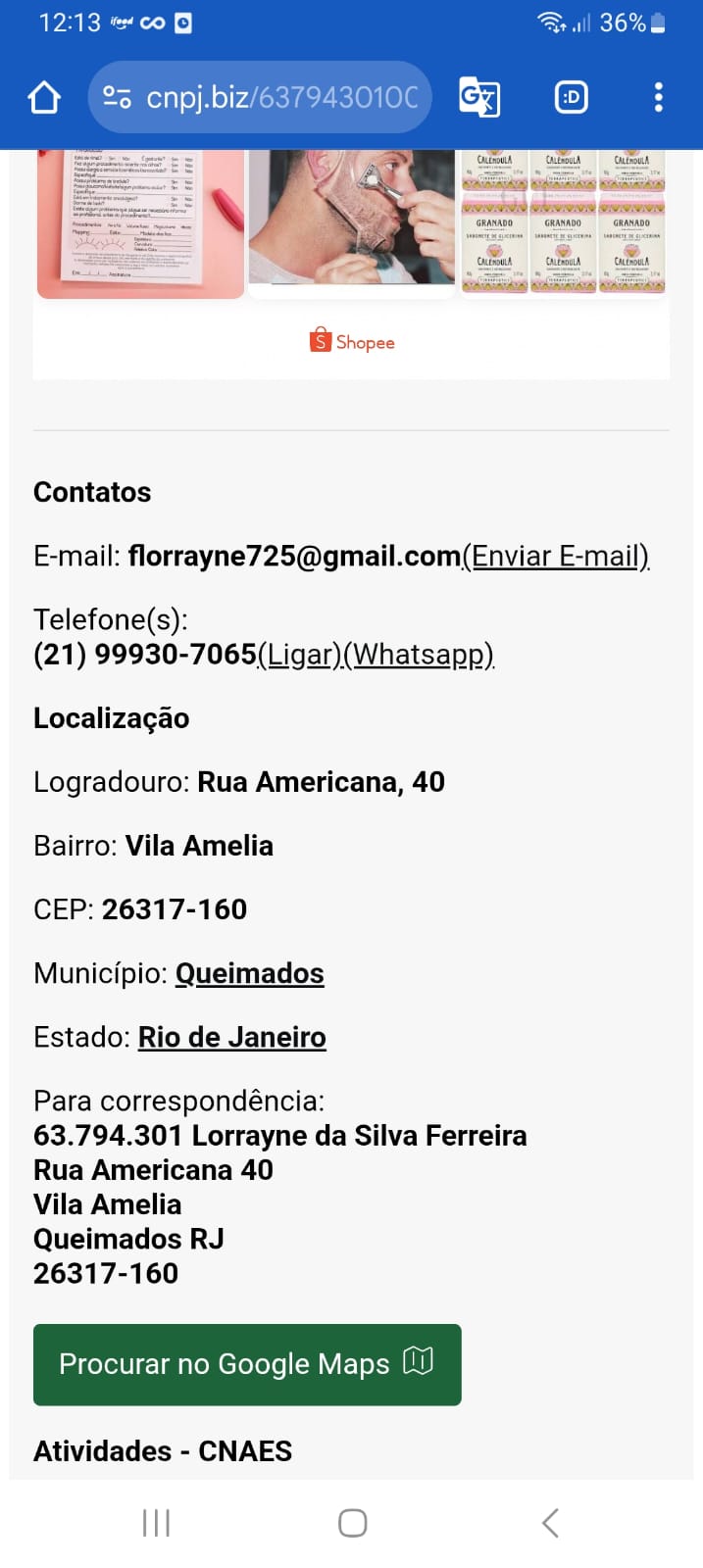Open the tab switcher
This screenshot has height=1568, width=703.
pyautogui.click(x=572, y=98)
